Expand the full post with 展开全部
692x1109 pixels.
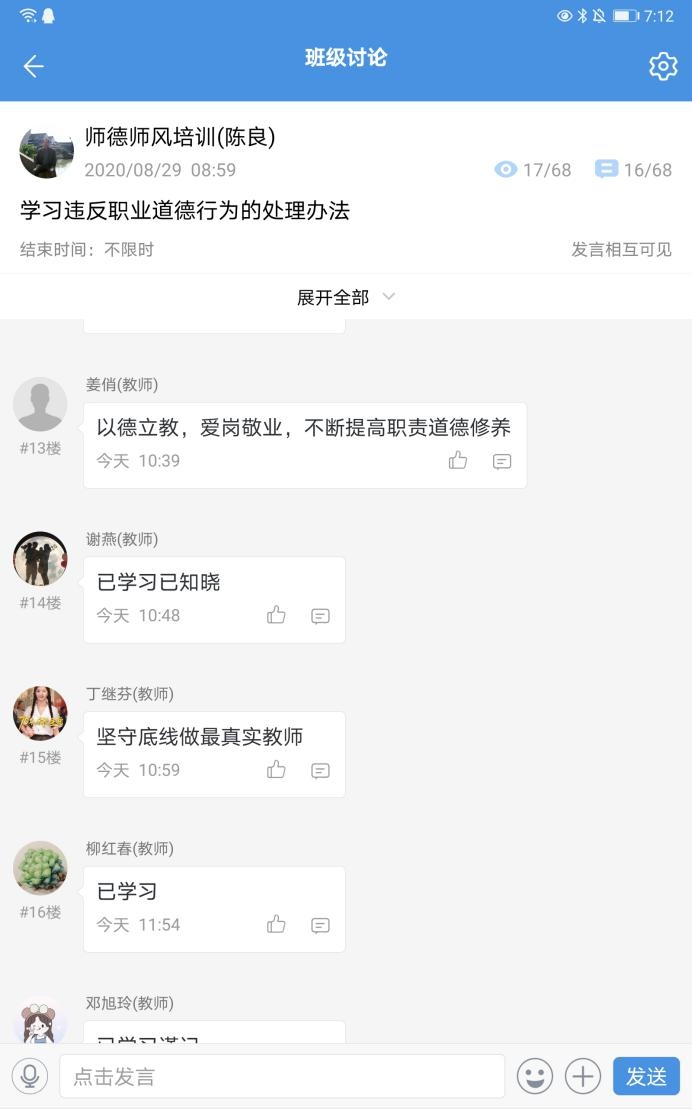pos(345,297)
